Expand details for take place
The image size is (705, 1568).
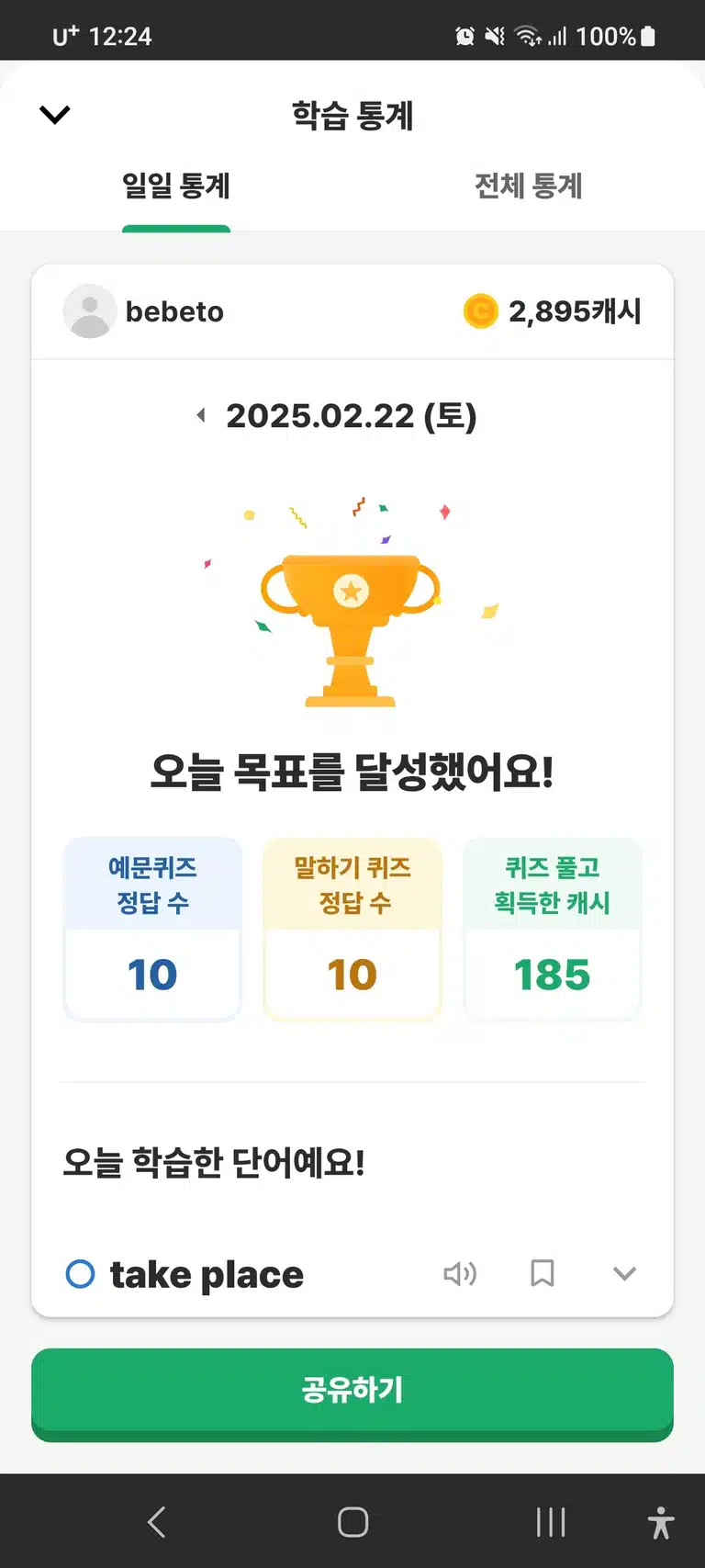pyautogui.click(x=624, y=1274)
